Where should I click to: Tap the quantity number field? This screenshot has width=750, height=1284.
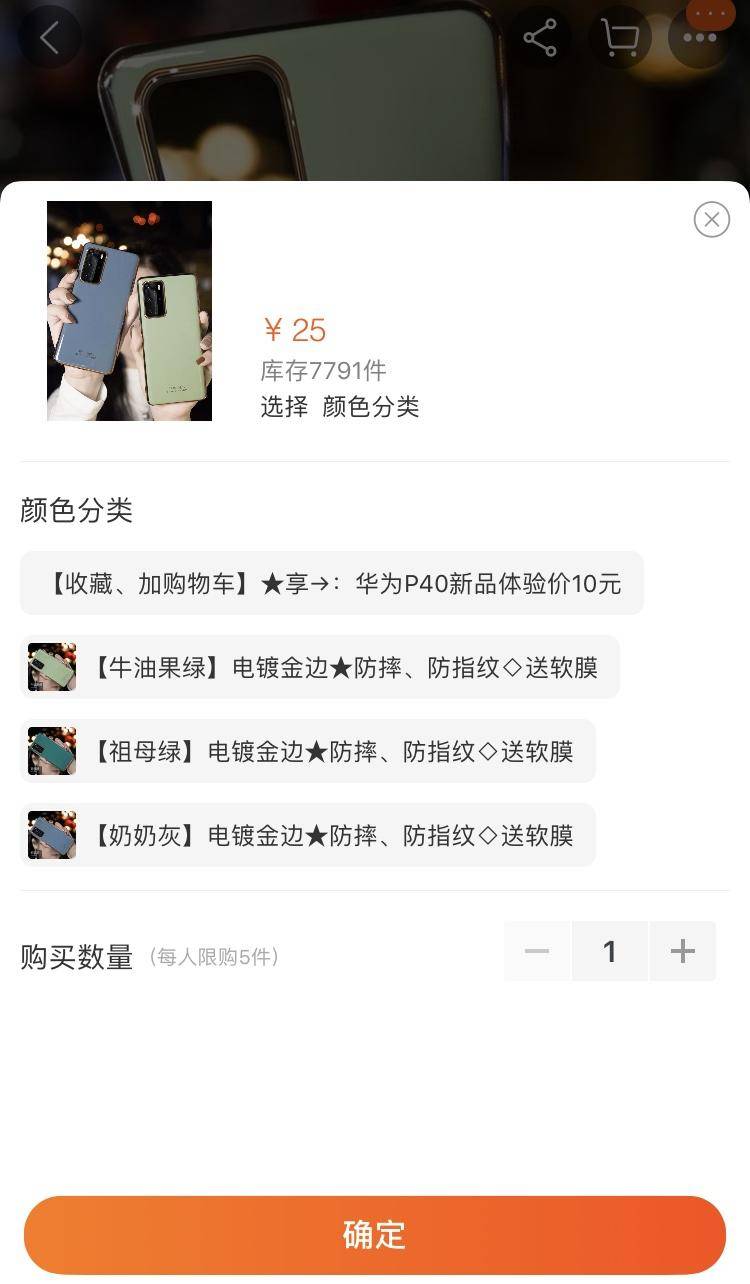click(609, 951)
